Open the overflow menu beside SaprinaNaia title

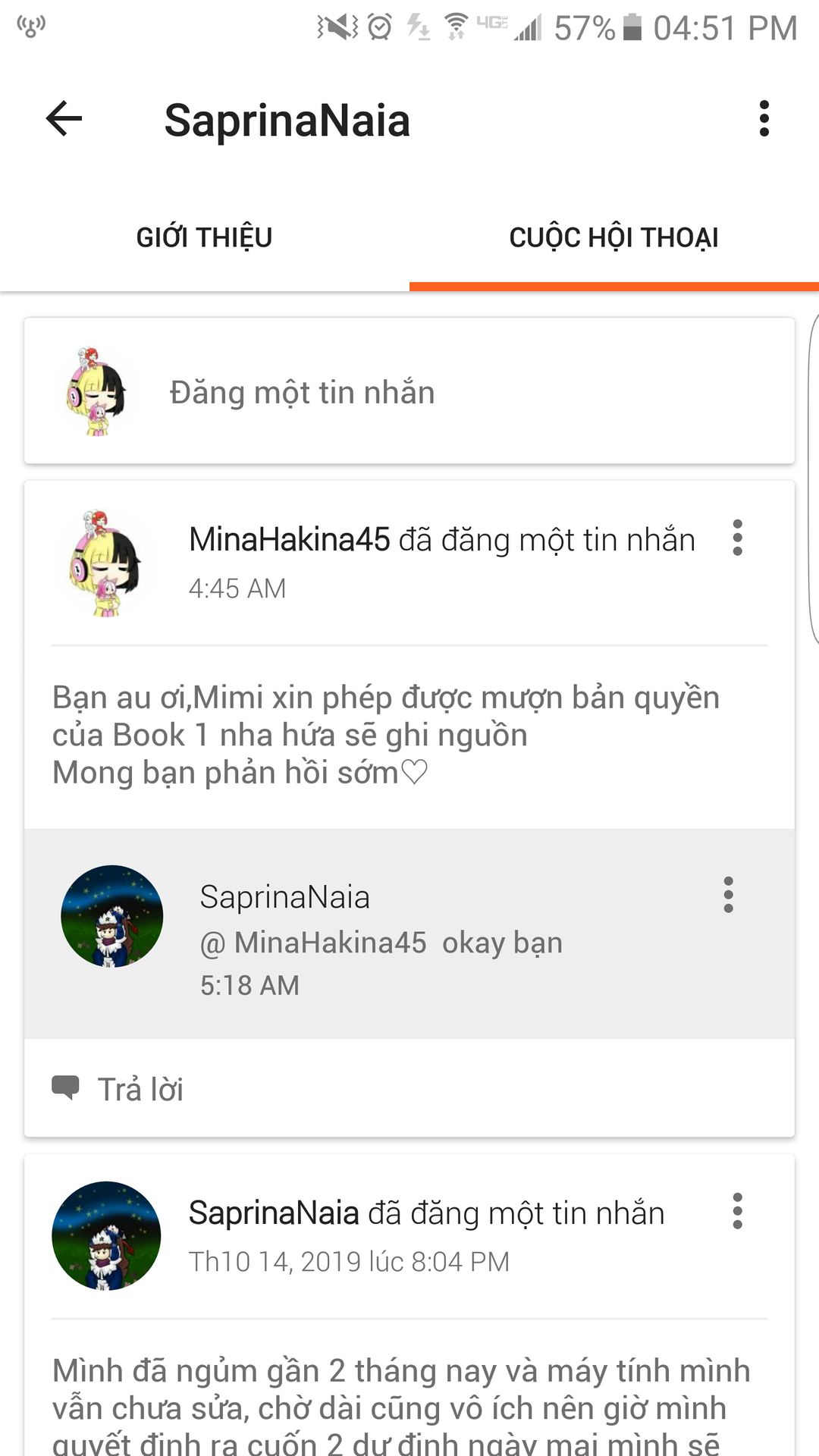click(x=764, y=119)
